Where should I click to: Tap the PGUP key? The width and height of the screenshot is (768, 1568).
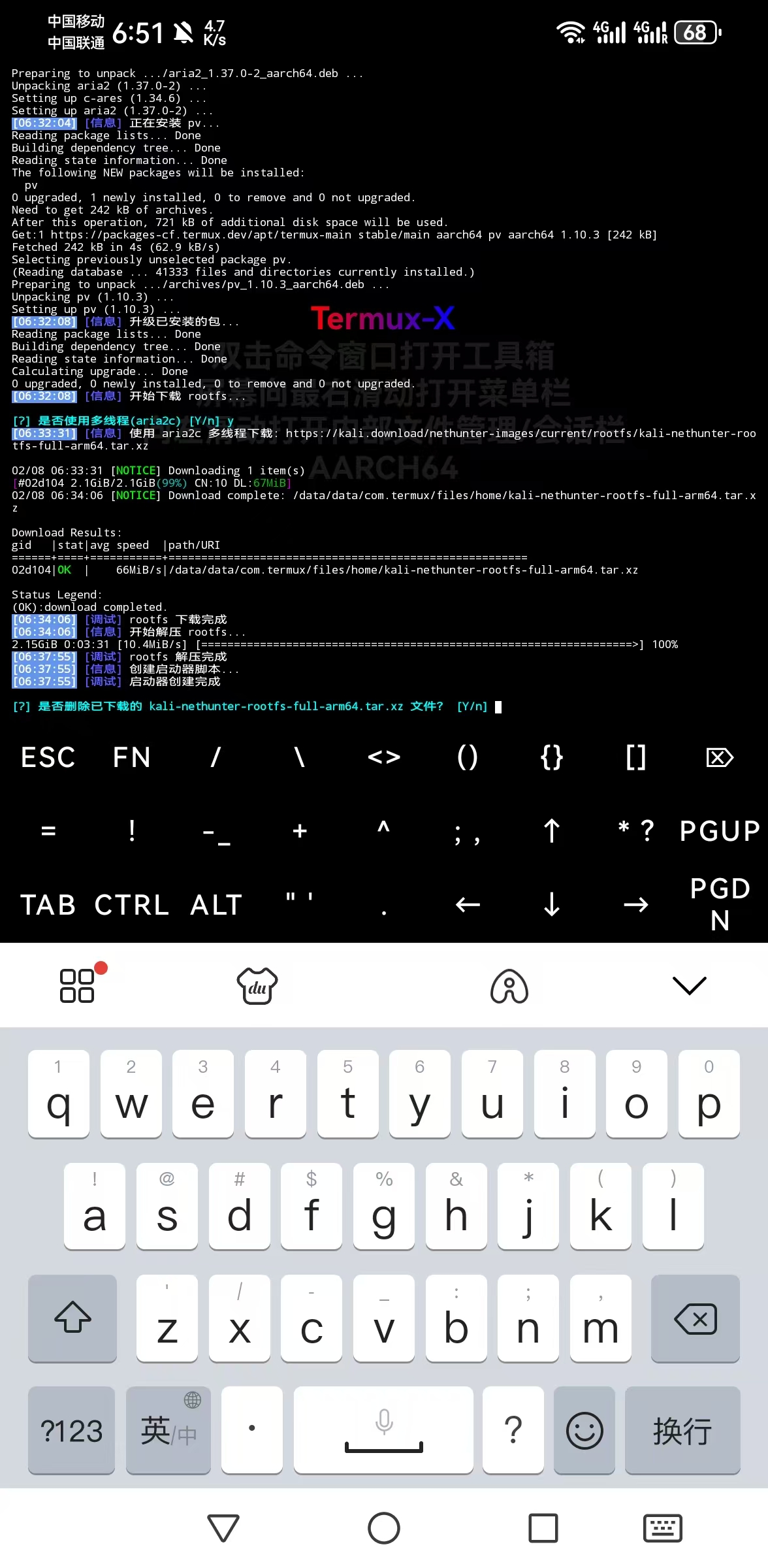[x=720, y=831]
